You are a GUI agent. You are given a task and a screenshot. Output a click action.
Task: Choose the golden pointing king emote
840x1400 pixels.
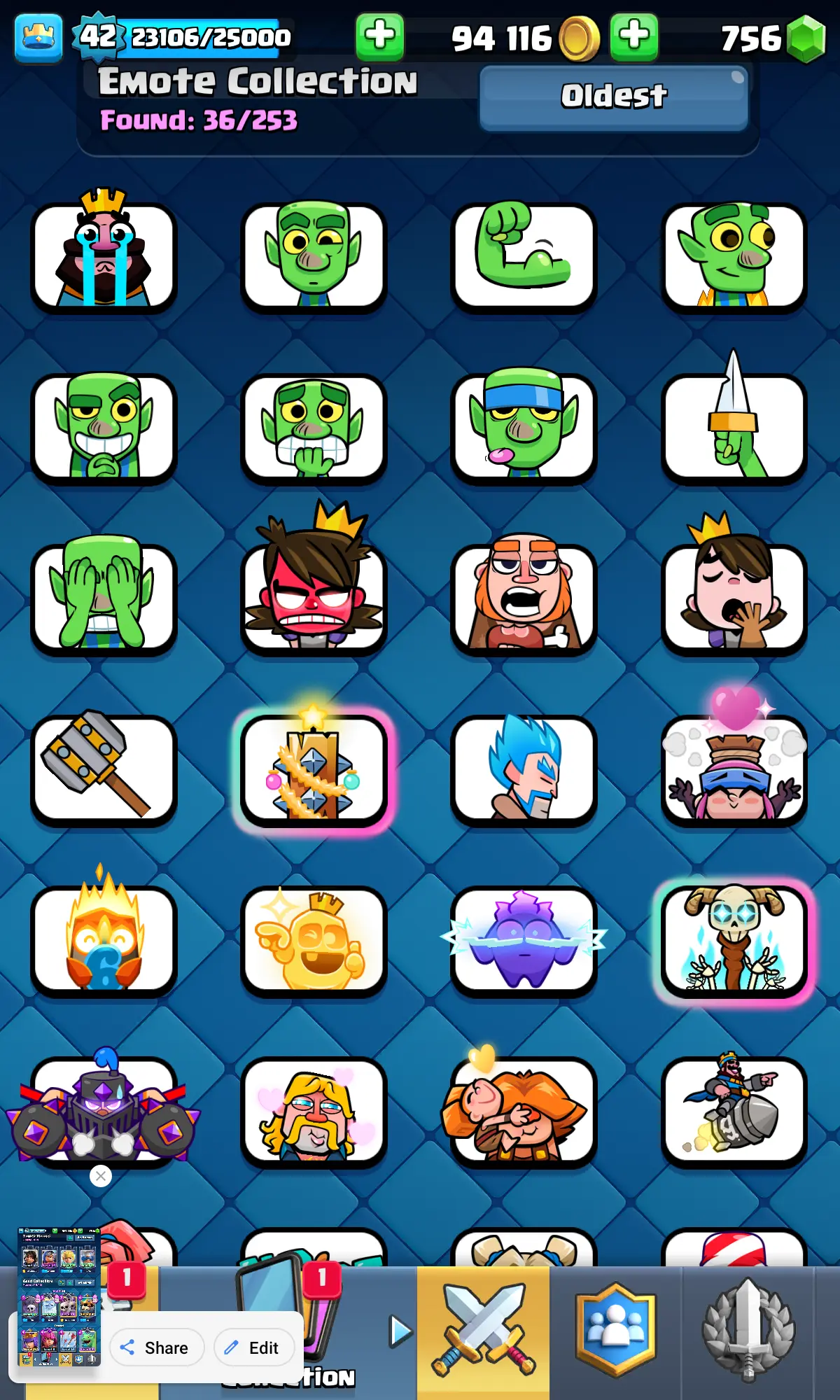tap(314, 940)
